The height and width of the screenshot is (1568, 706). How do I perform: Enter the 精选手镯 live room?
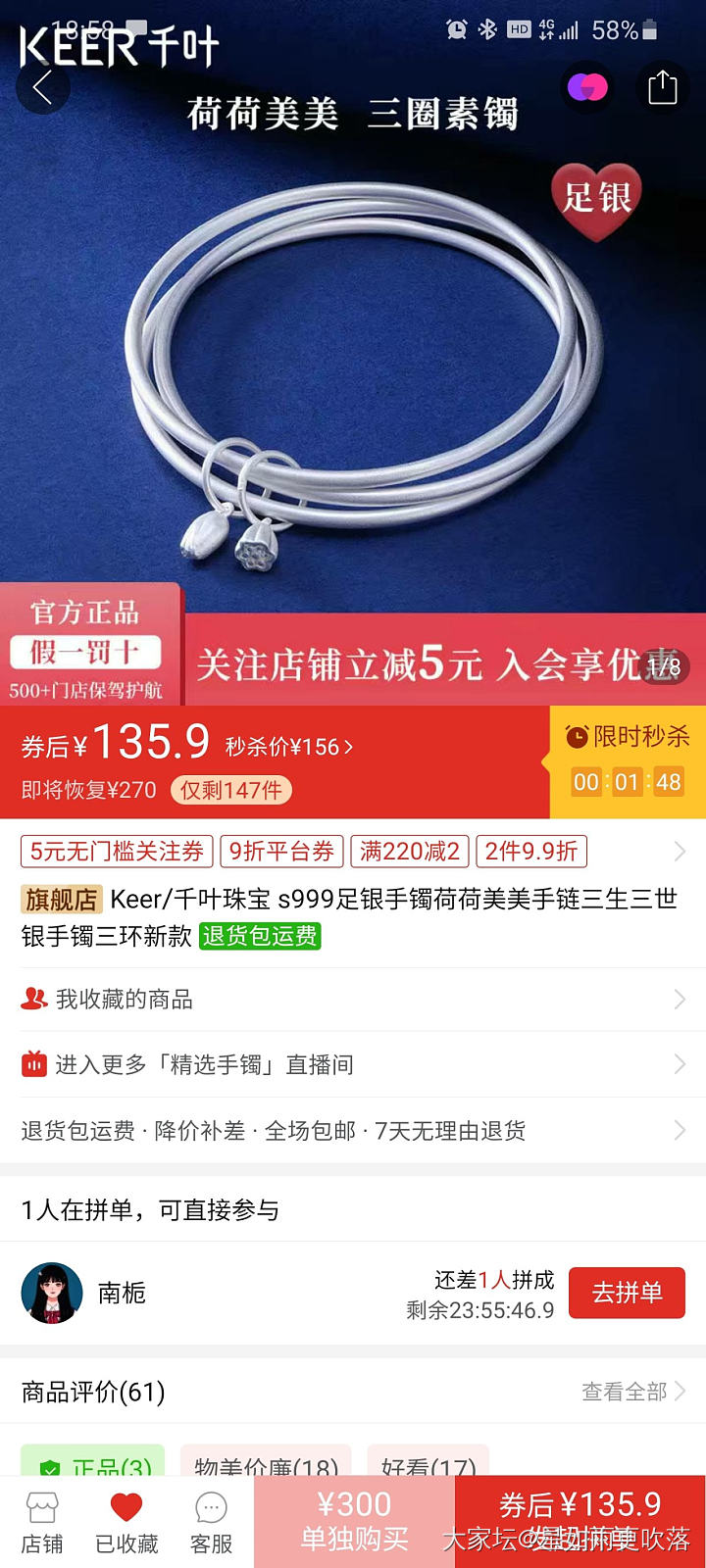point(353,1064)
